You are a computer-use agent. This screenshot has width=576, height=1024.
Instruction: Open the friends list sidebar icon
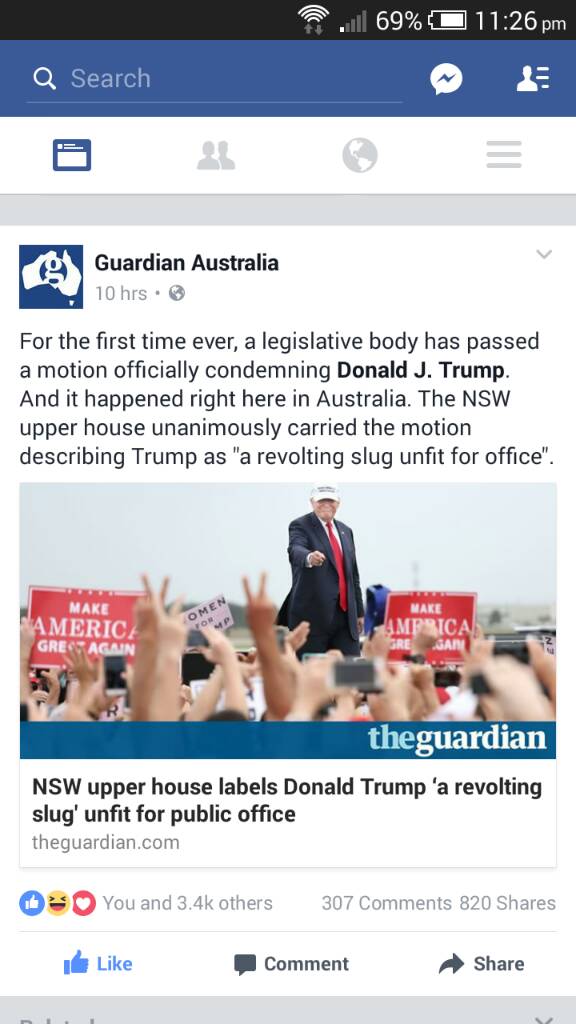click(x=533, y=78)
